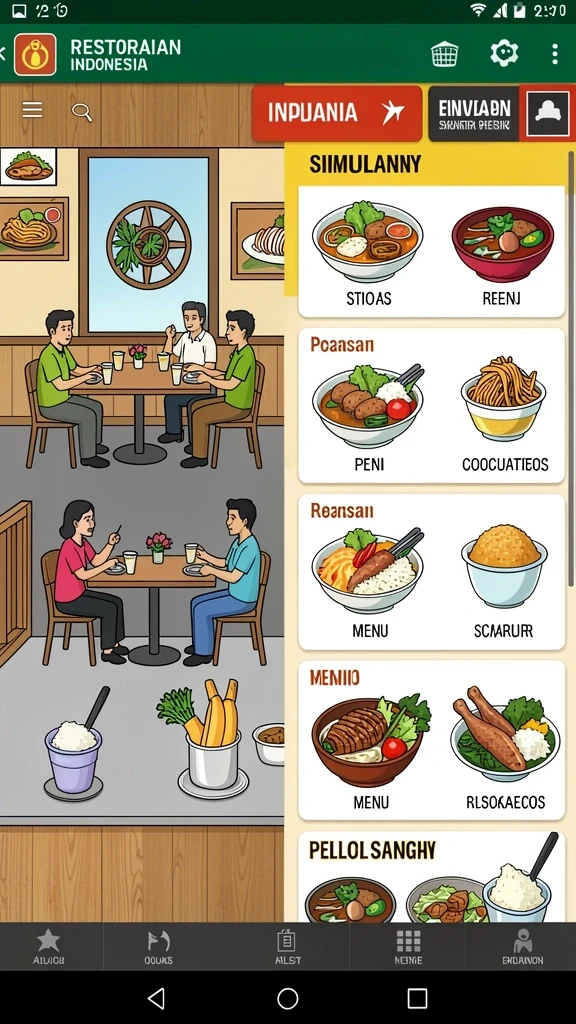Switch to the AILST clipboard tab
The width and height of the screenshot is (576, 1024).
click(287, 946)
